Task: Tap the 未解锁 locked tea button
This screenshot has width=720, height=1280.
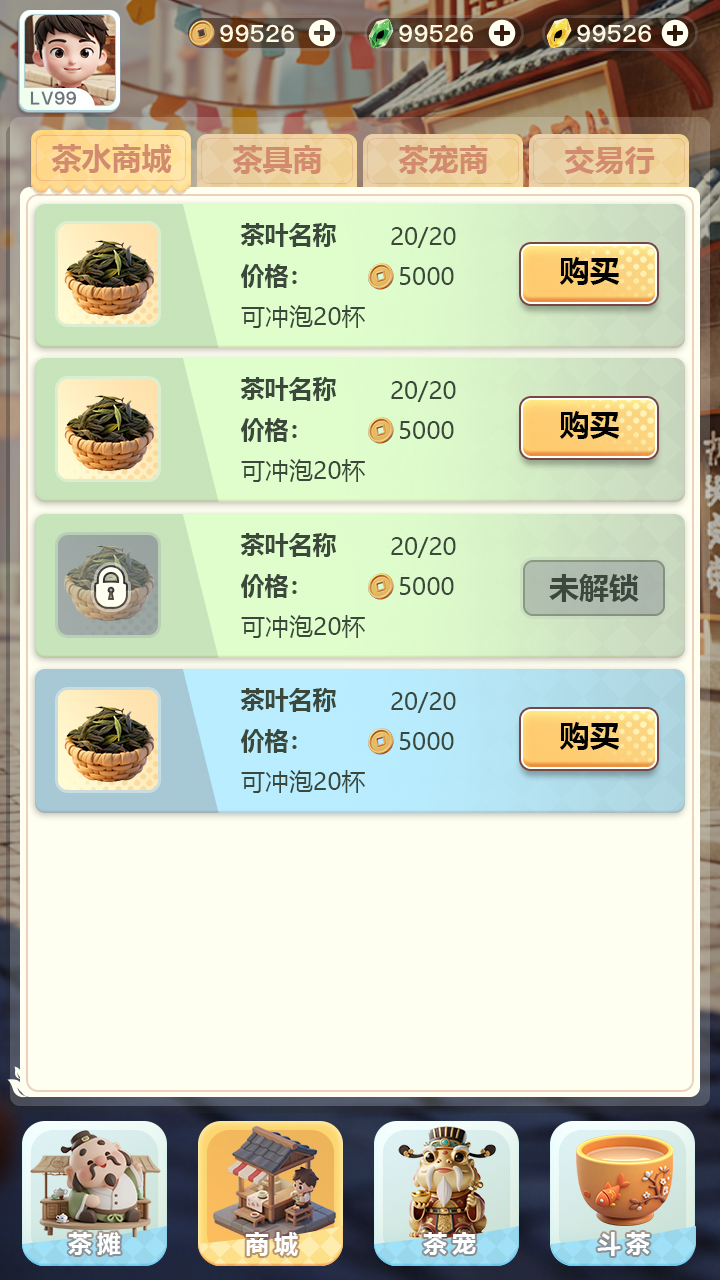Action: click(x=593, y=587)
